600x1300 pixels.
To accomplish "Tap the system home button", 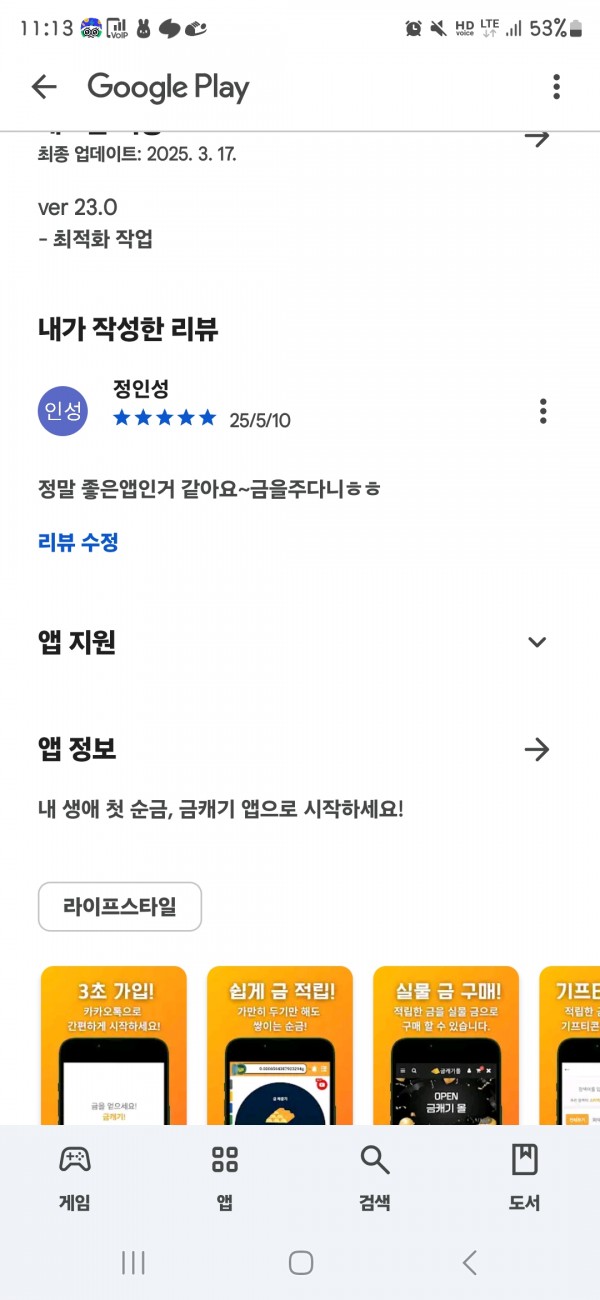I will click(301, 1262).
